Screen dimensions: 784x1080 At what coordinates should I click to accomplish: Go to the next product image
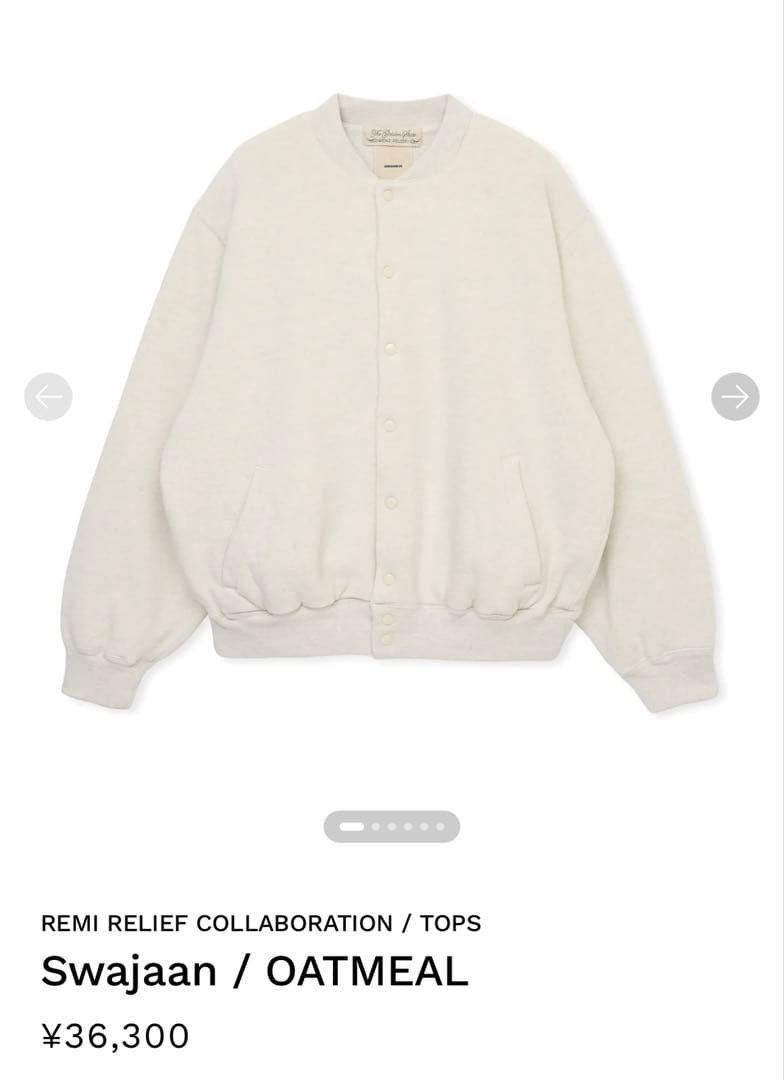pyautogui.click(x=735, y=397)
